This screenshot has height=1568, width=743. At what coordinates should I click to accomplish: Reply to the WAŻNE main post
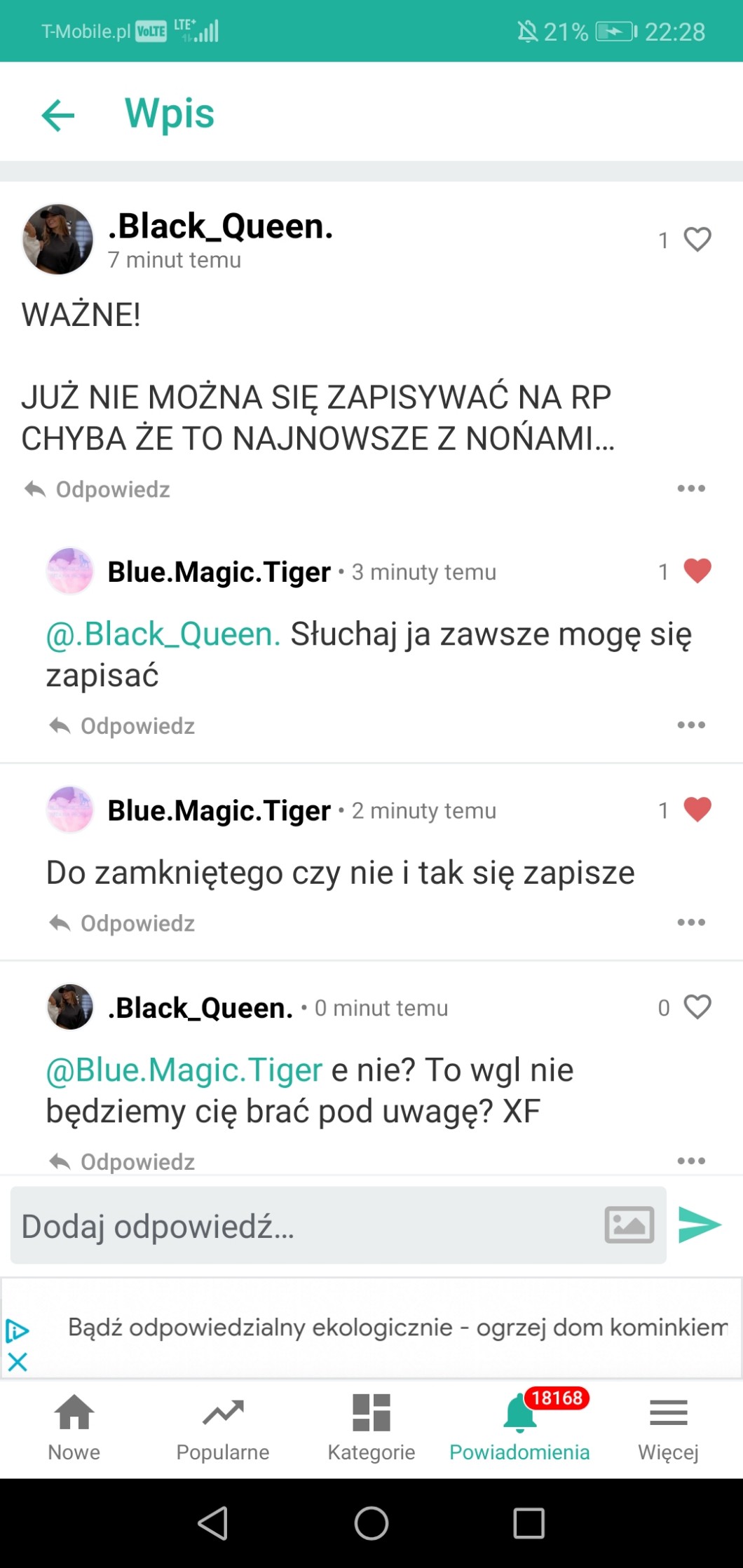pyautogui.click(x=97, y=489)
